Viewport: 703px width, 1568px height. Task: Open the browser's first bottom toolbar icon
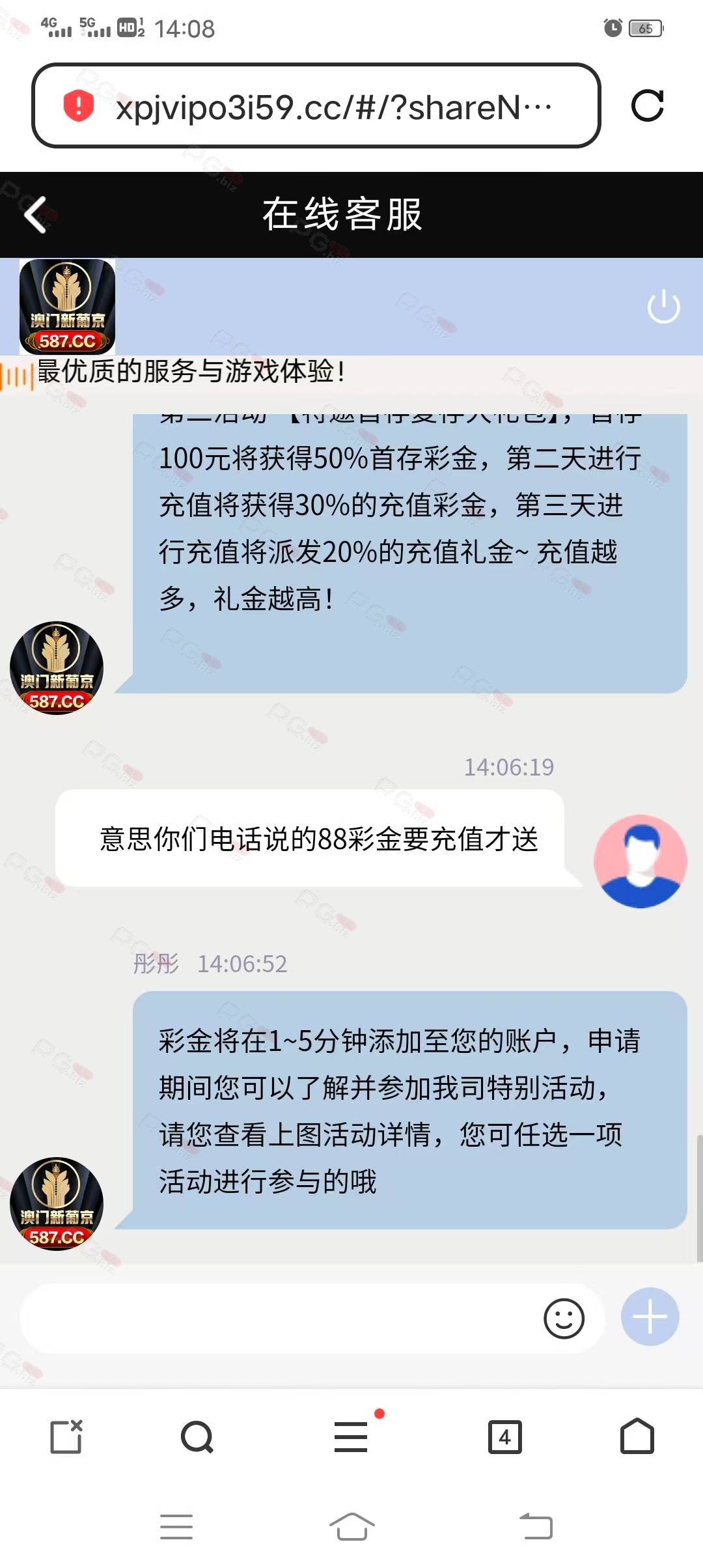click(x=66, y=1436)
